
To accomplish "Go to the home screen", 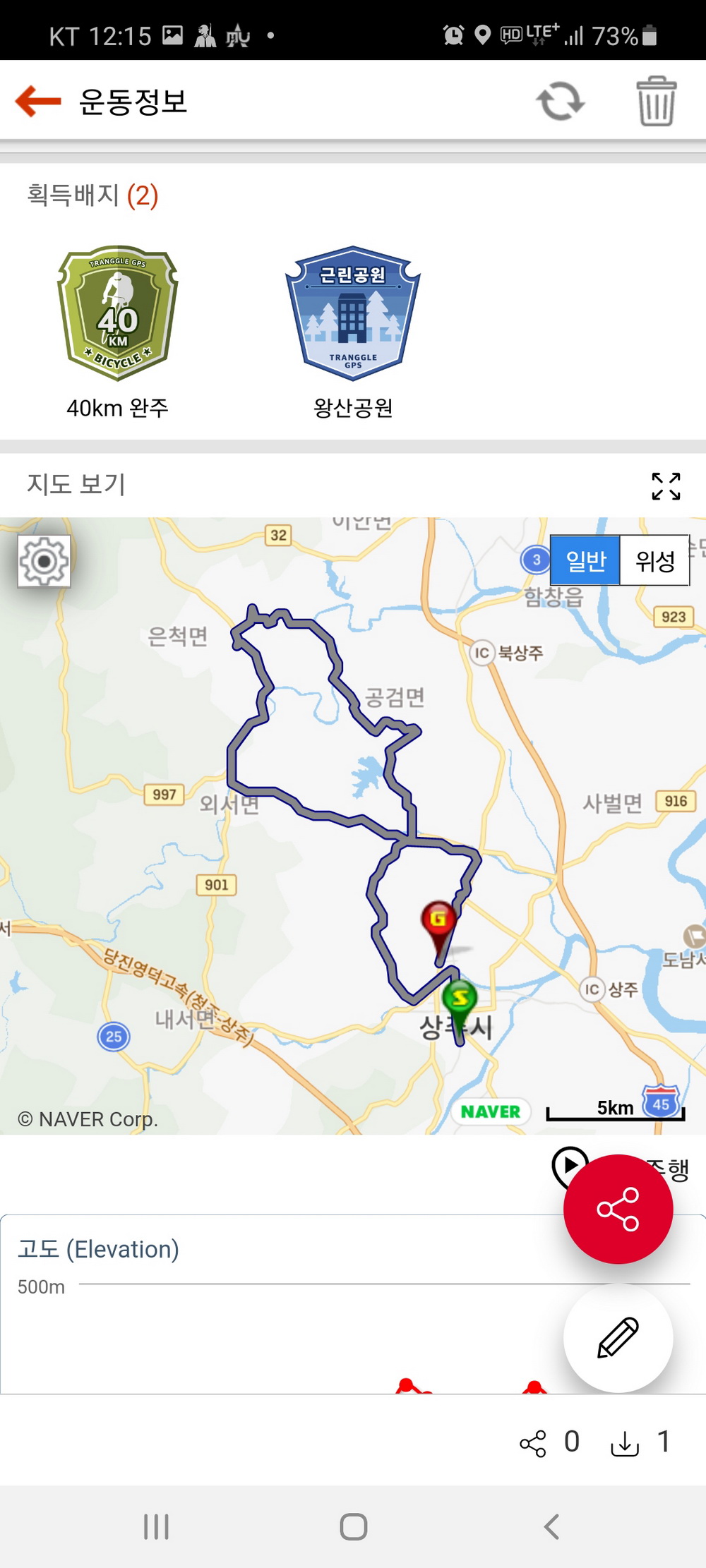I will pos(353,1526).
